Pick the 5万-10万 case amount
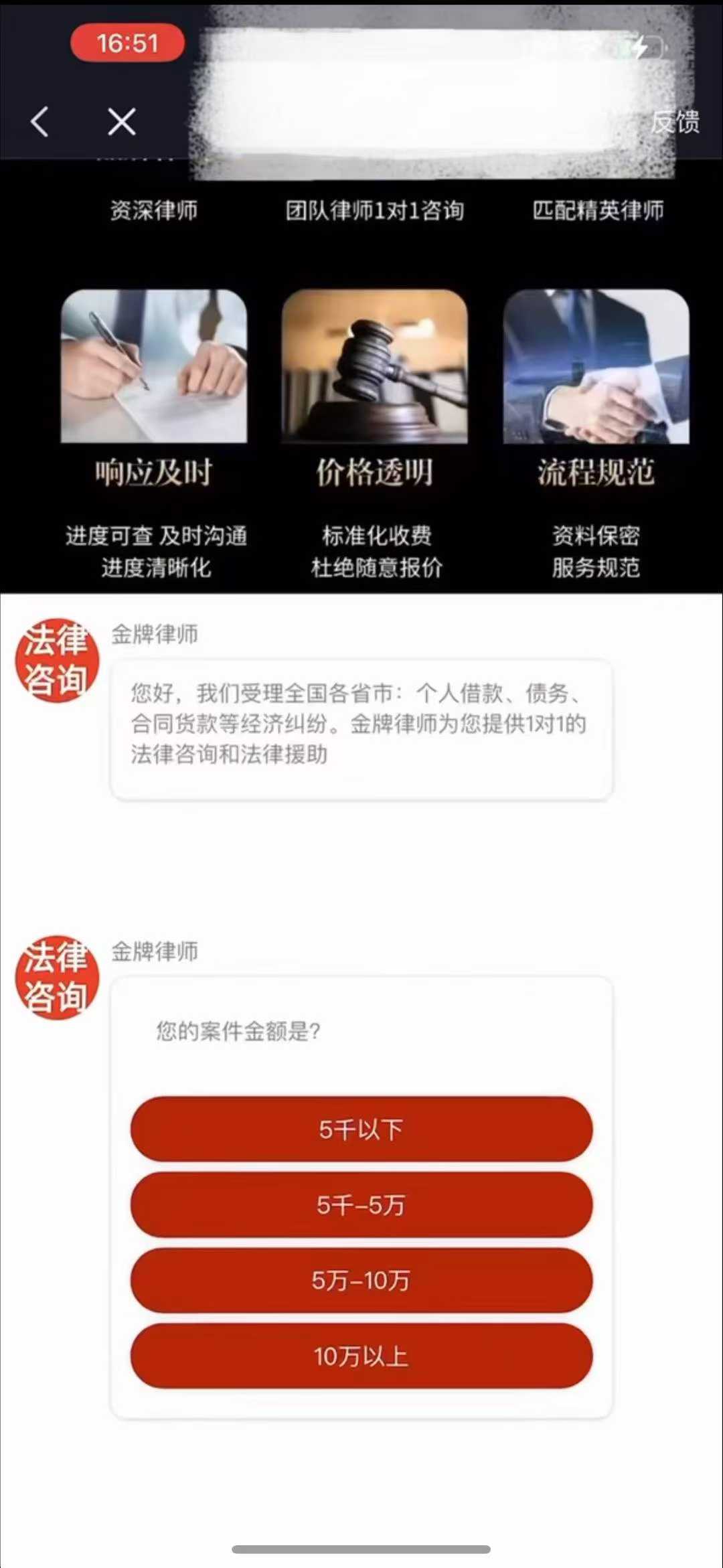 click(x=361, y=1281)
